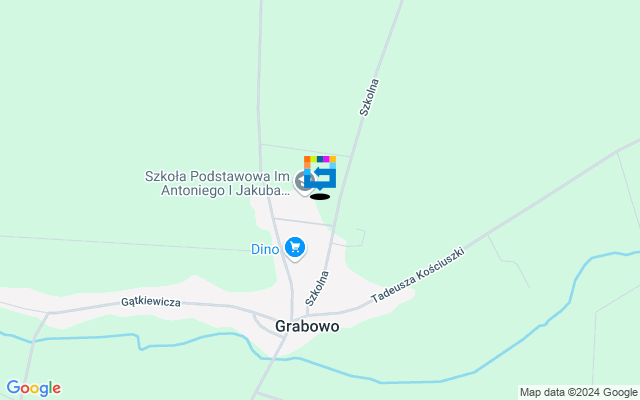Image resolution: width=640 pixels, height=400 pixels.
Task: Open the Google logo link
Action: (x=33, y=388)
